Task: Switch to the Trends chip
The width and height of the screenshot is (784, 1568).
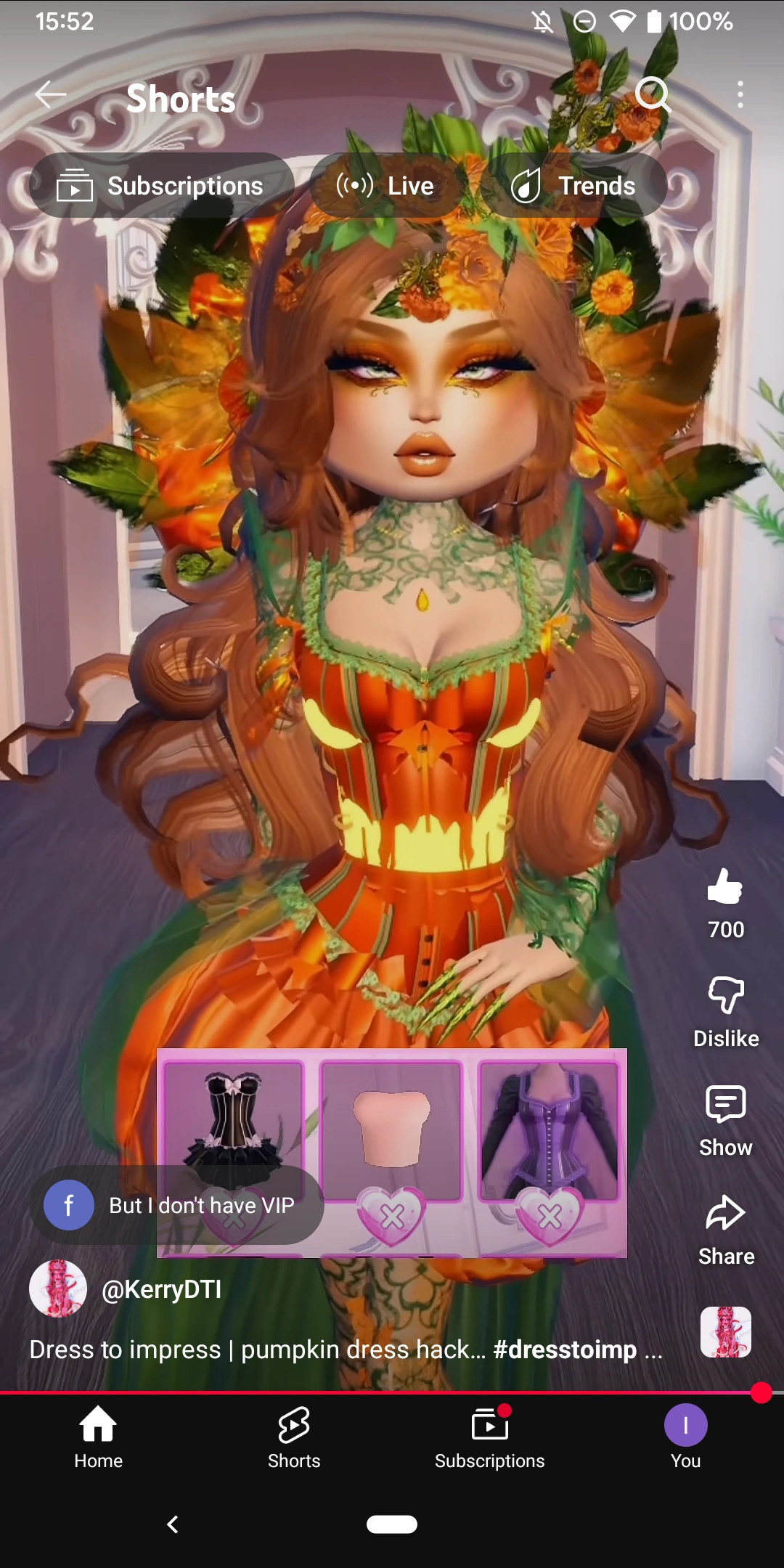Action: coord(573,186)
